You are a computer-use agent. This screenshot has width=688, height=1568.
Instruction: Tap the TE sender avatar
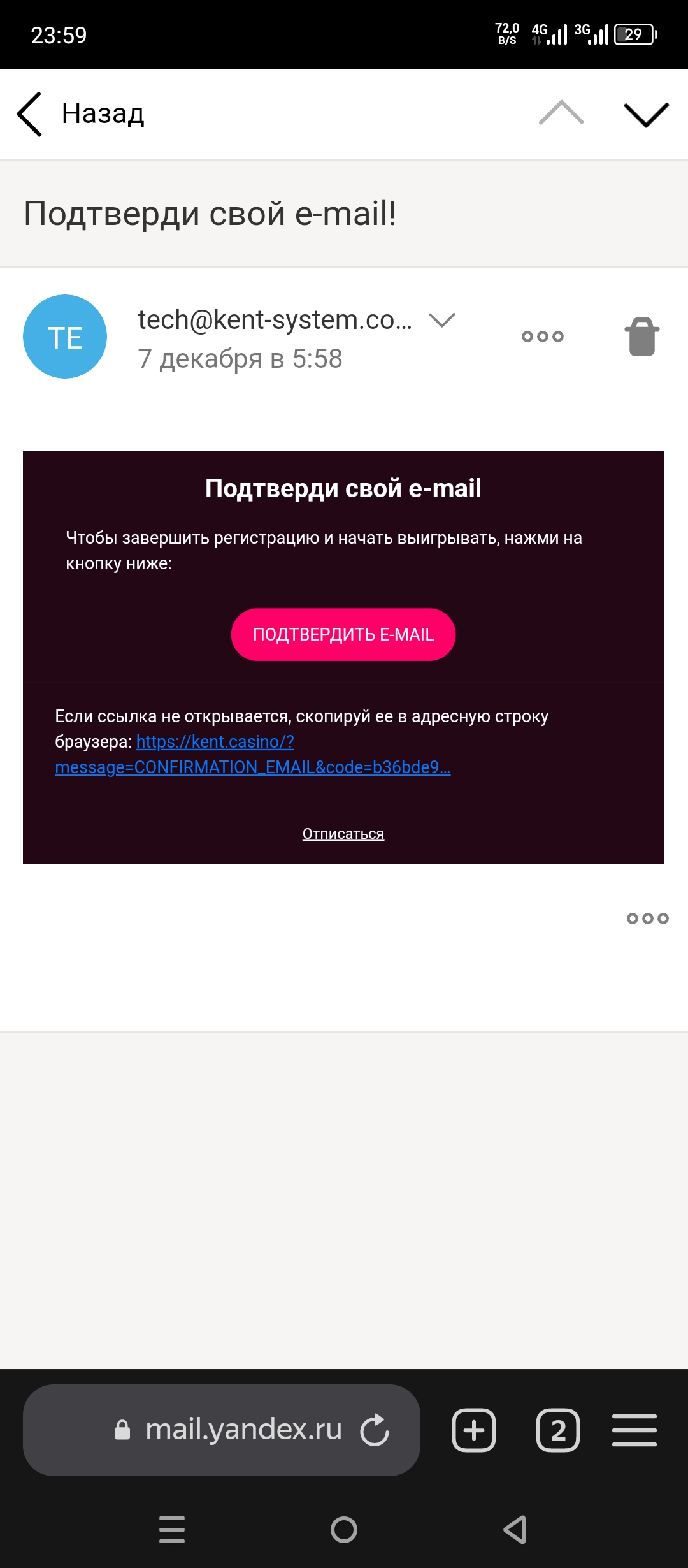(x=65, y=337)
